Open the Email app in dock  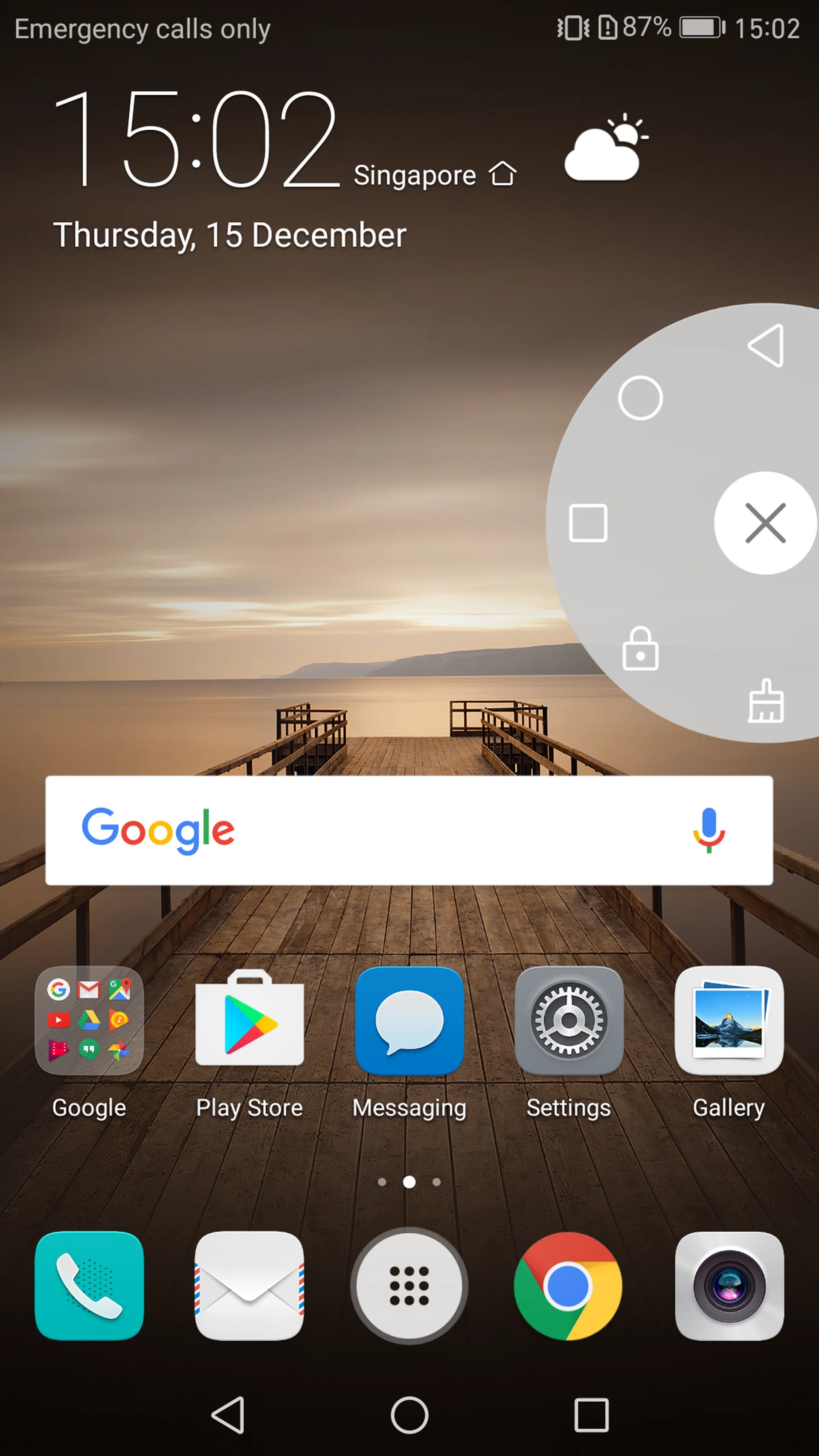(x=249, y=1286)
